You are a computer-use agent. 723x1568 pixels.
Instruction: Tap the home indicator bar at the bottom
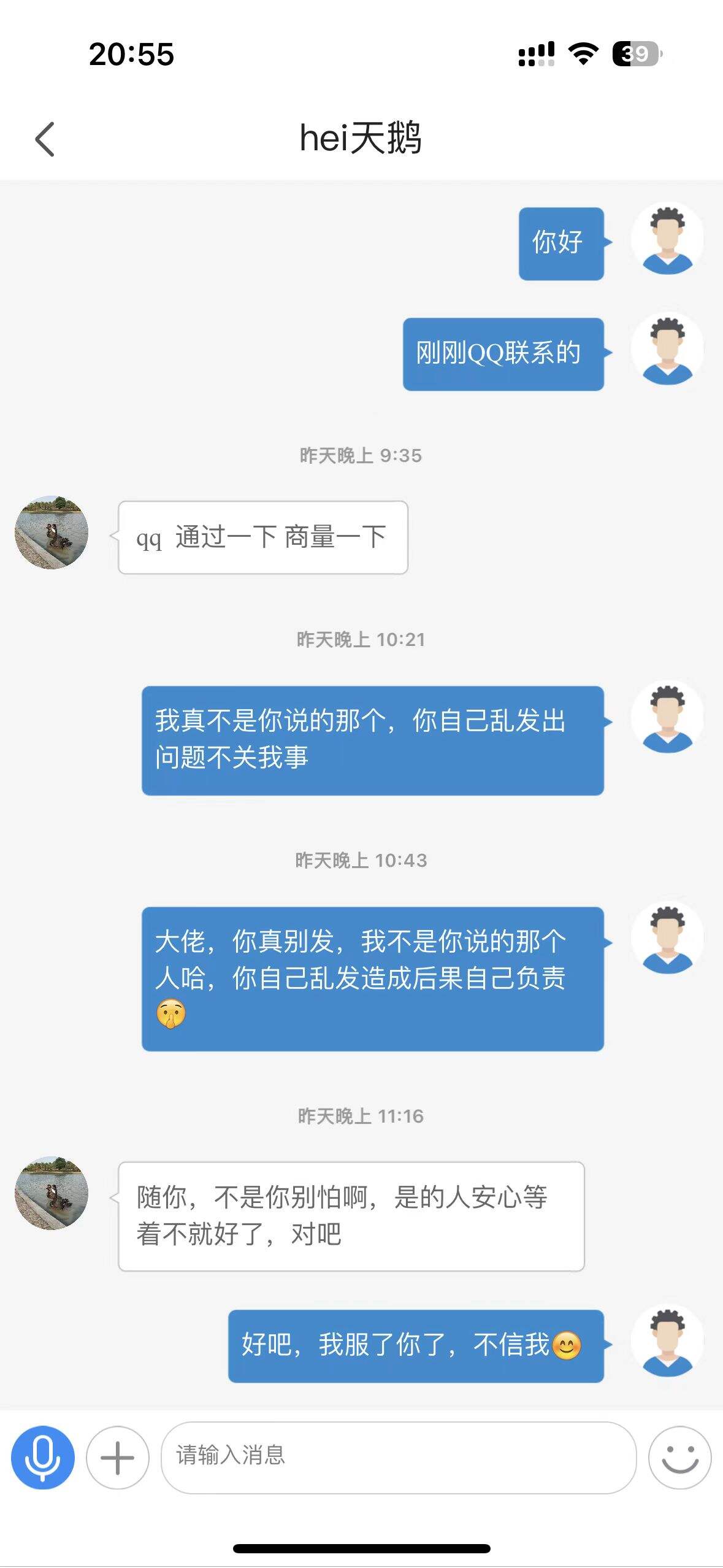(x=361, y=1550)
